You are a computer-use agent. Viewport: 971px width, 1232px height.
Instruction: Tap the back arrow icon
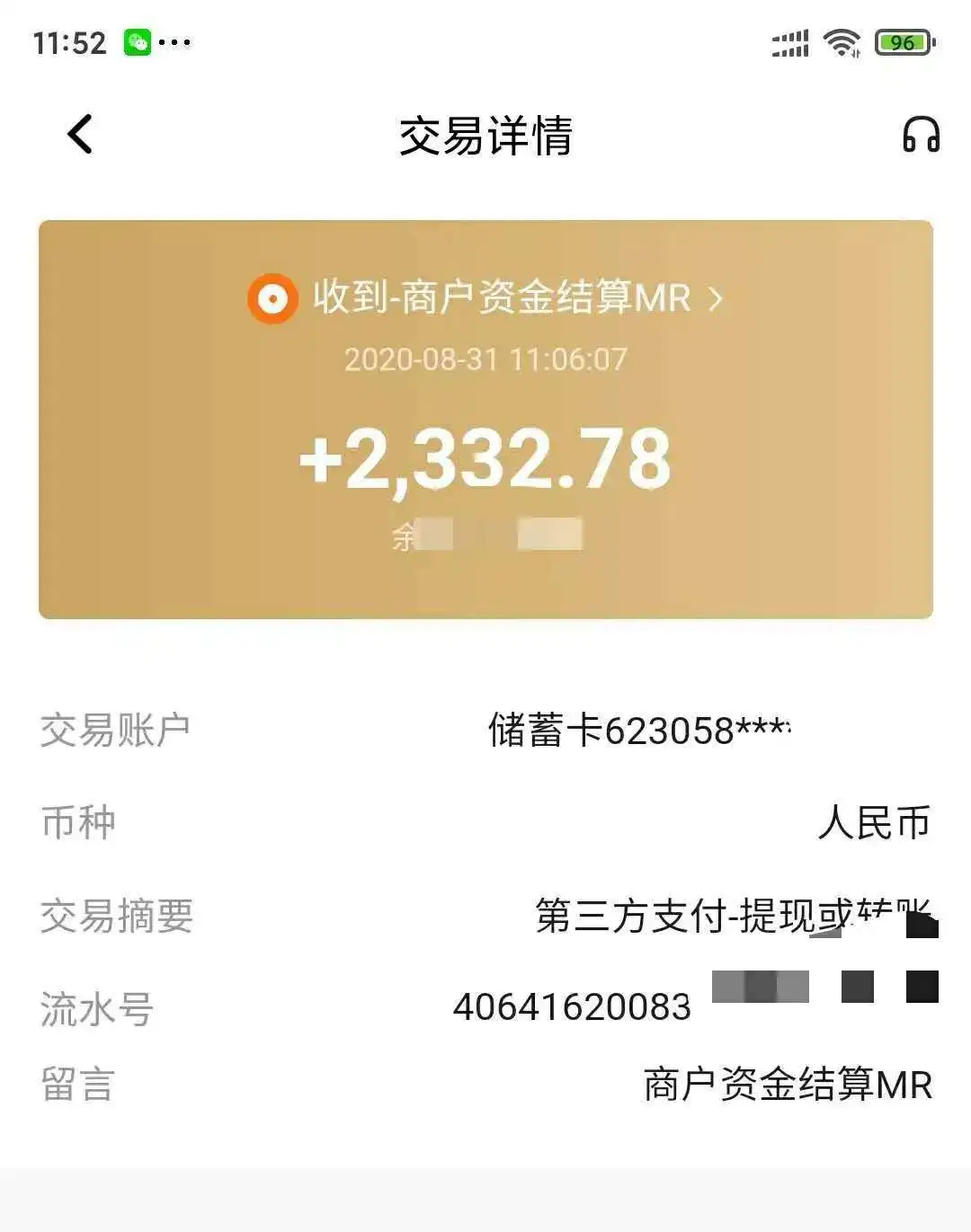click(x=79, y=132)
